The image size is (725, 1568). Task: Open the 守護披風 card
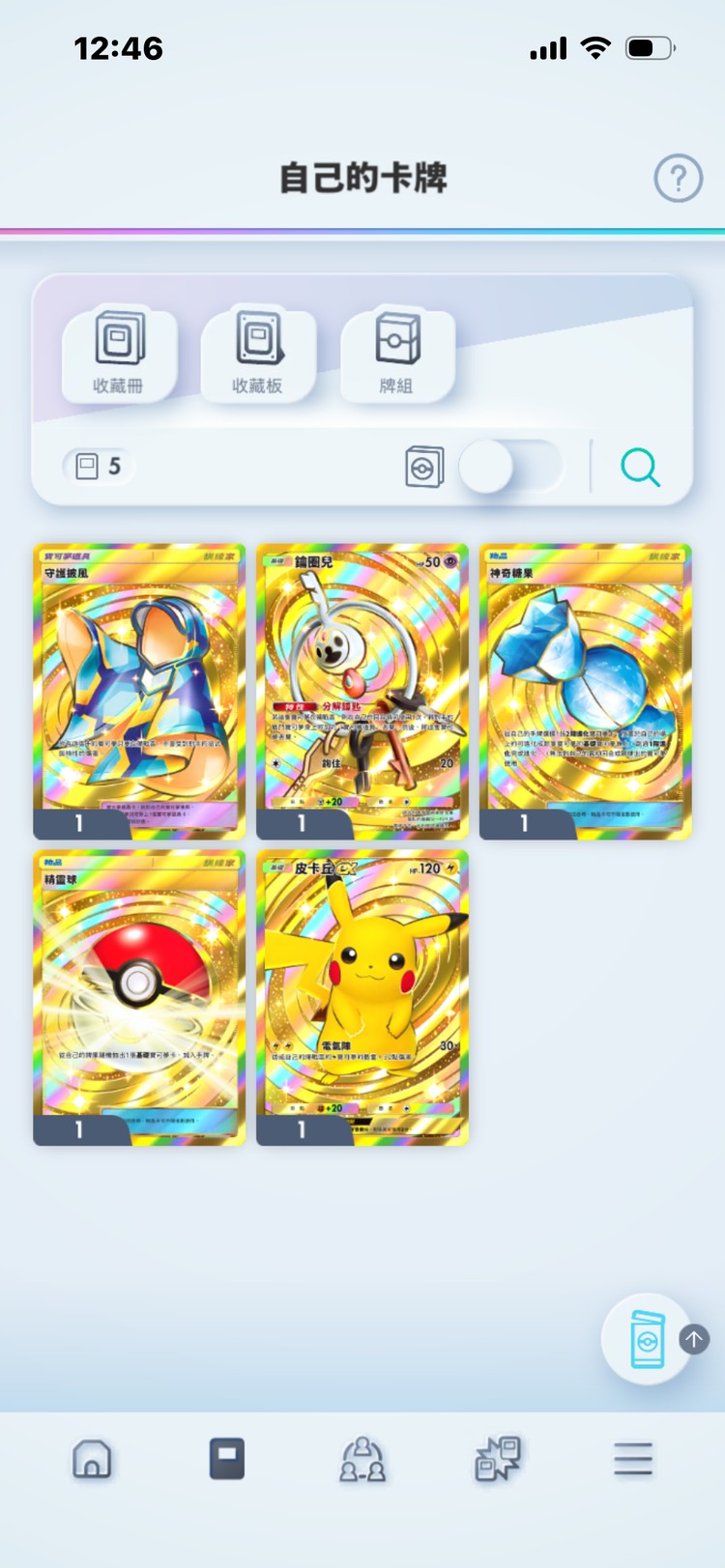[x=139, y=691]
